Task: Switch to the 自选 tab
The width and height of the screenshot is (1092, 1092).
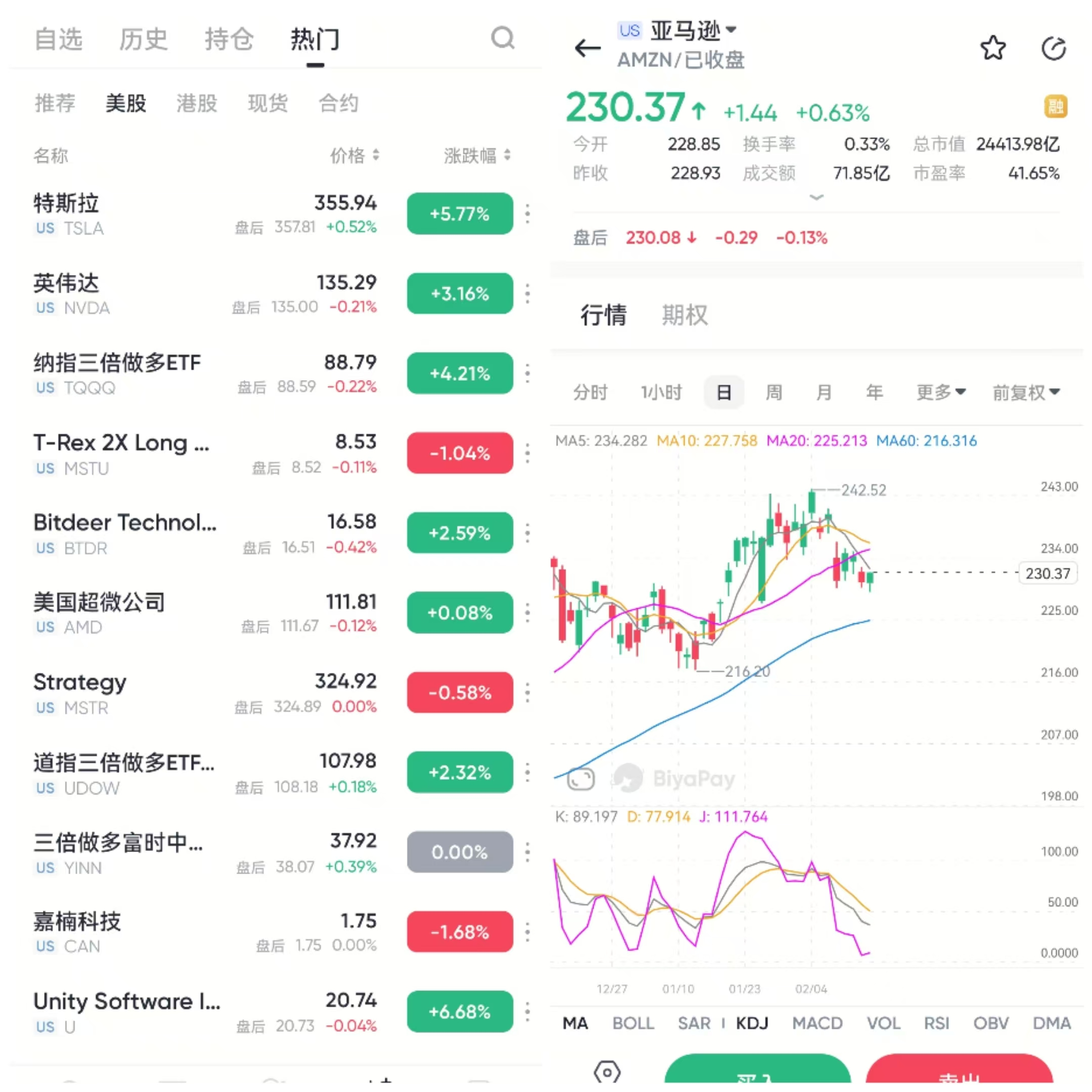Action: [x=58, y=39]
